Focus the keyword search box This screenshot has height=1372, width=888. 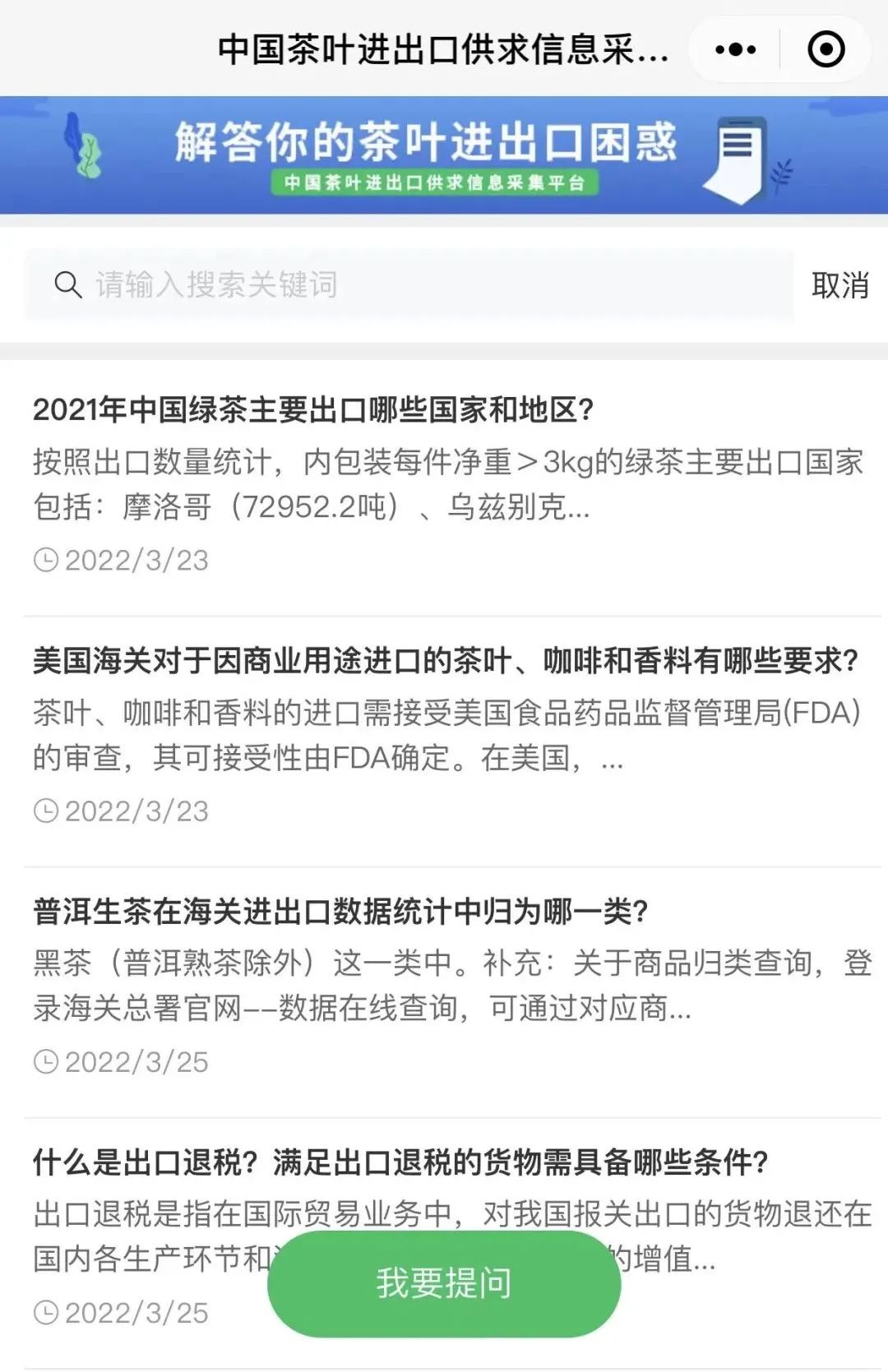(x=411, y=284)
